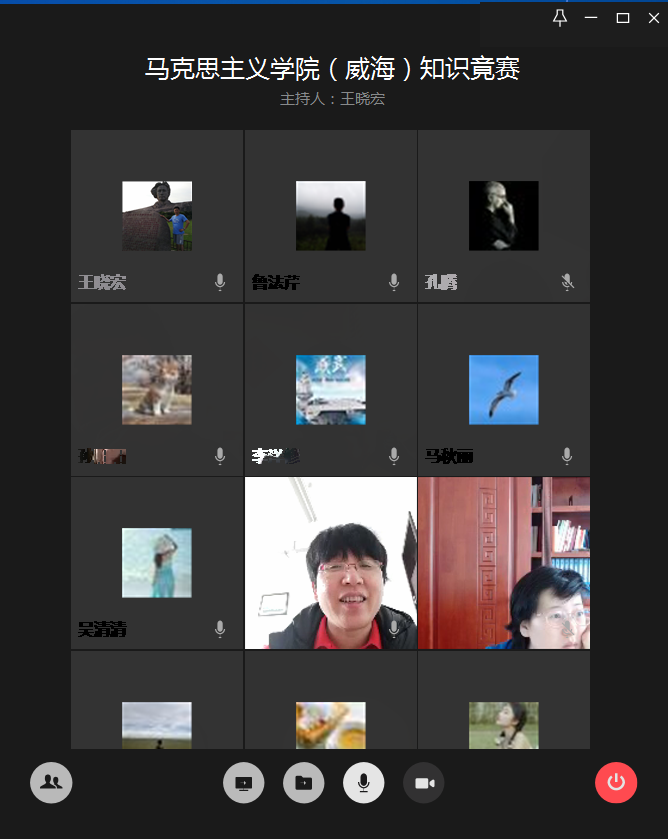End the meeting with the red power button
668x839 pixels.
[616, 782]
